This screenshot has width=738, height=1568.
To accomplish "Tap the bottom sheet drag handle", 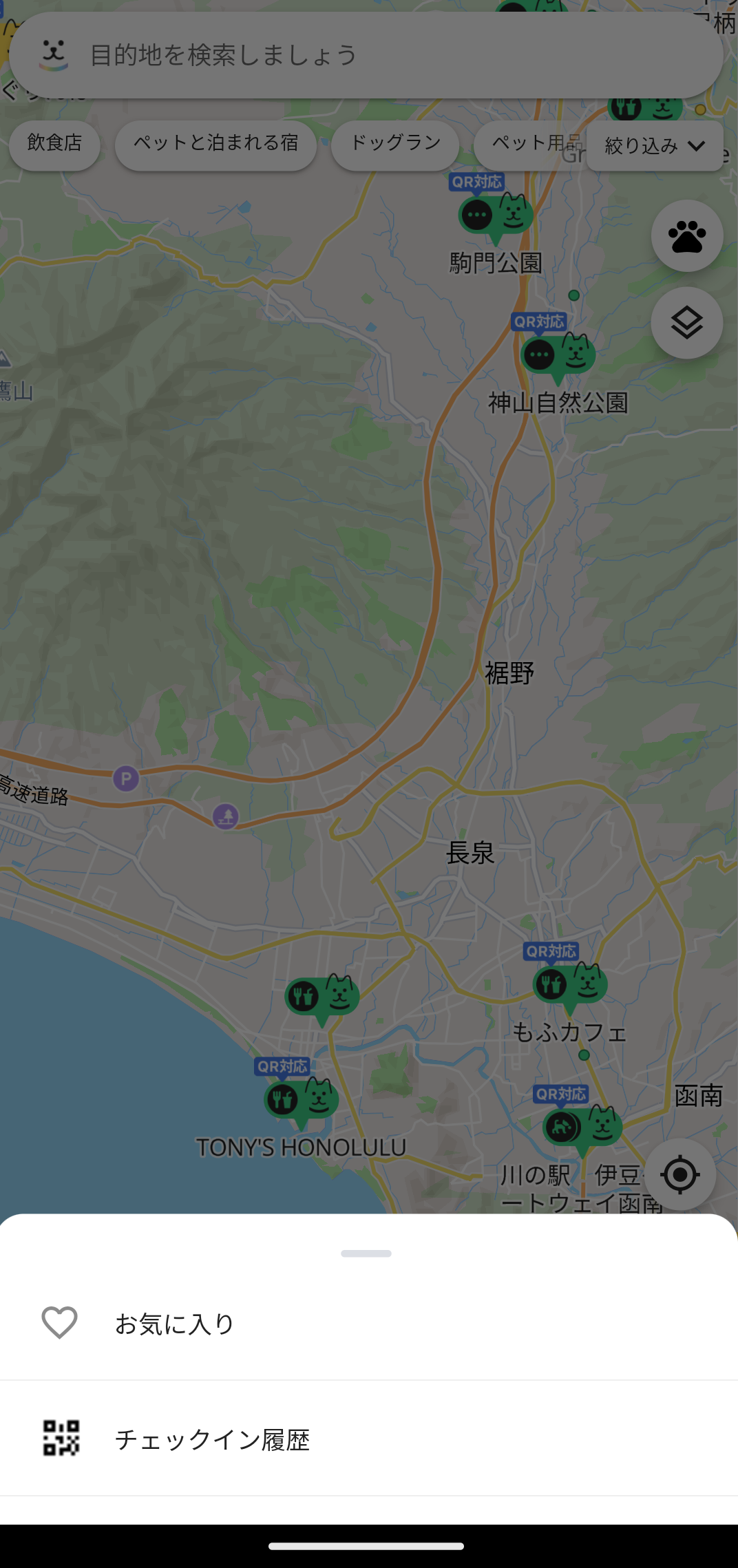I will [366, 1253].
